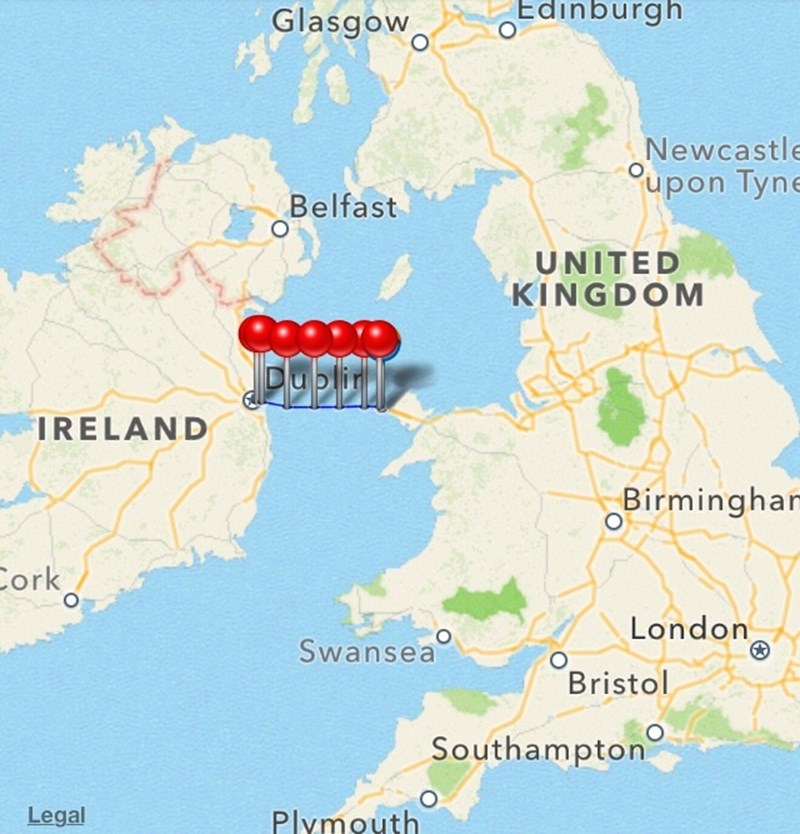Open the Legal link
800x834 pixels.
click(x=56, y=815)
